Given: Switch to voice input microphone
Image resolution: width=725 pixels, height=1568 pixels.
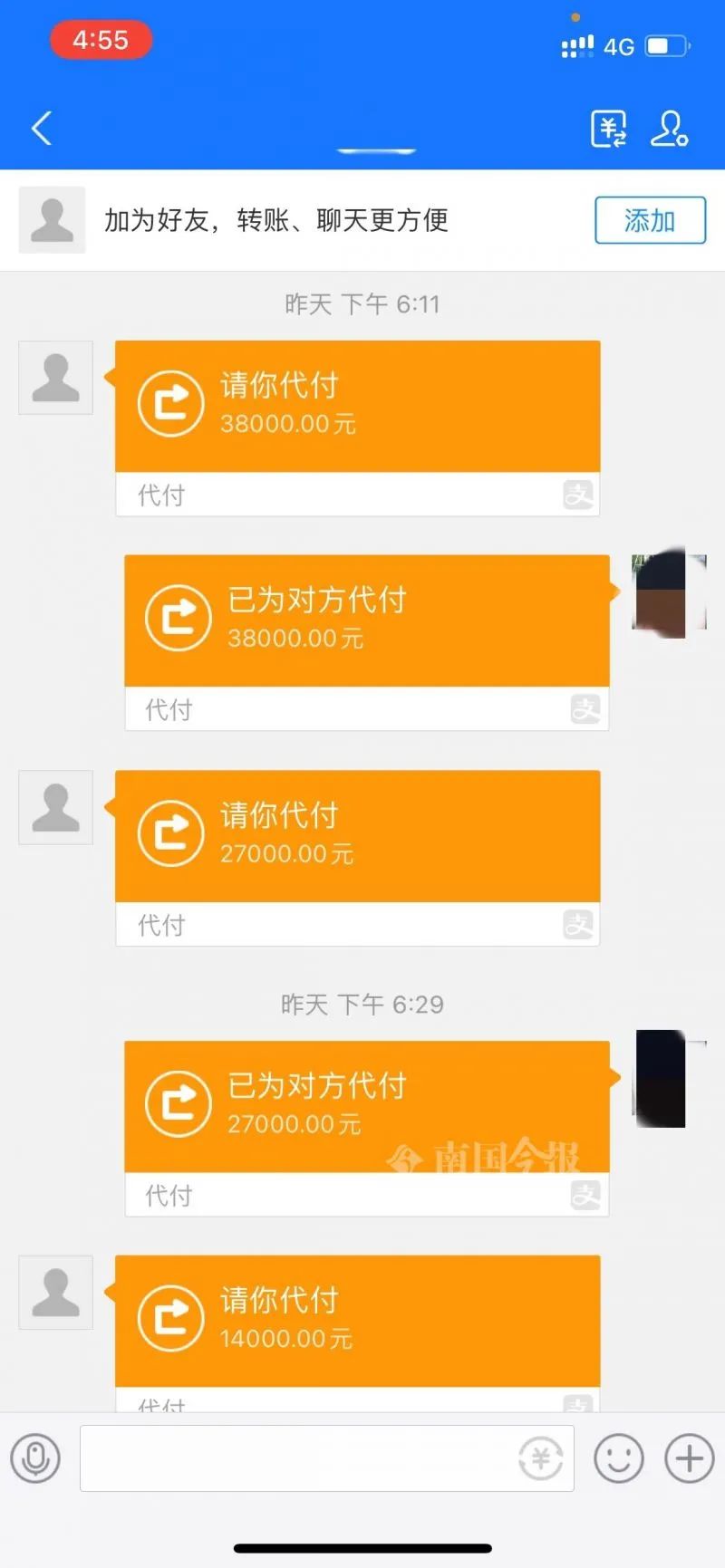Looking at the screenshot, I should [x=35, y=1458].
